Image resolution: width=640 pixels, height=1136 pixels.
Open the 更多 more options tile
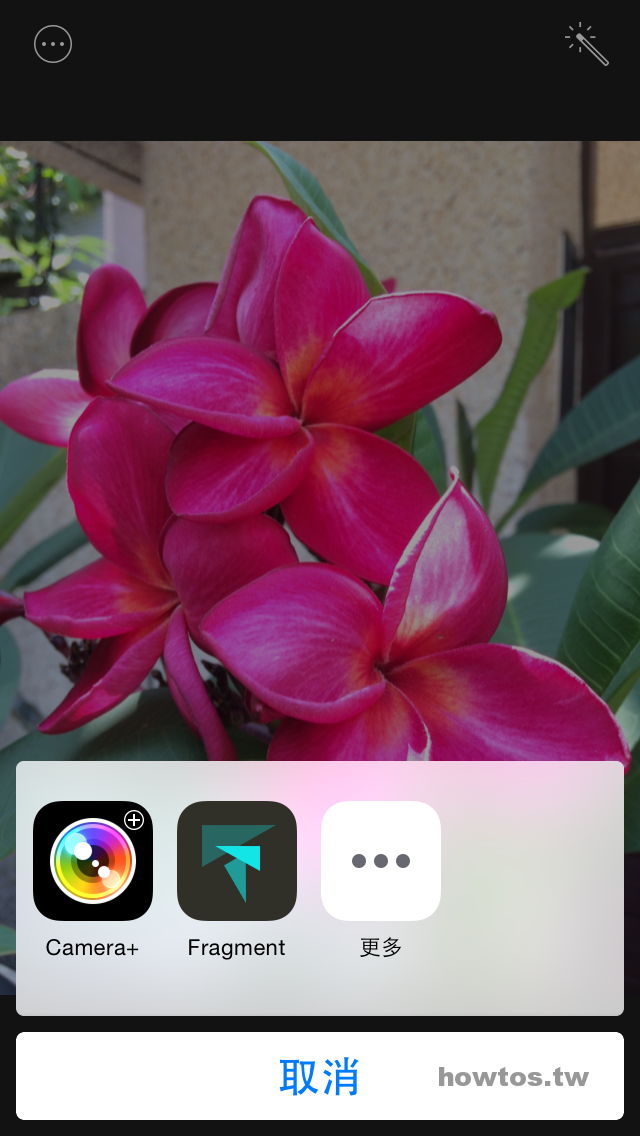coord(381,861)
